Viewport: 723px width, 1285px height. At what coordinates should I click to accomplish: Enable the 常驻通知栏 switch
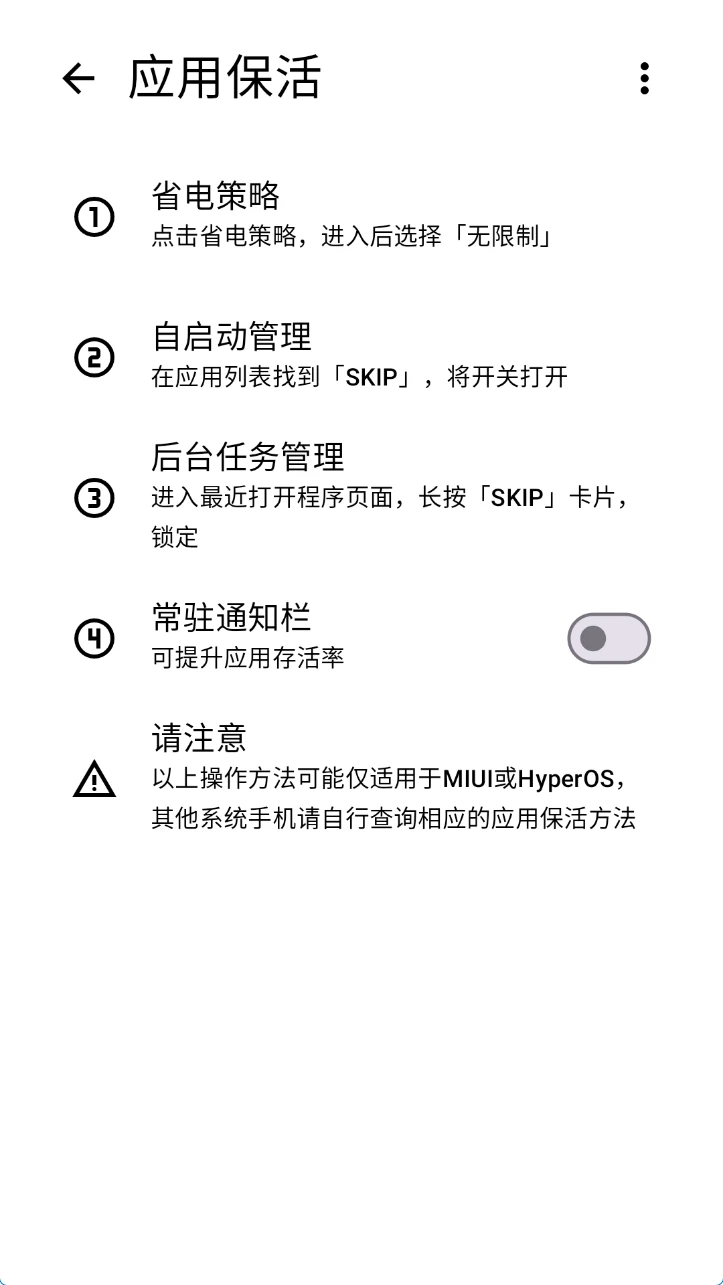pos(609,638)
